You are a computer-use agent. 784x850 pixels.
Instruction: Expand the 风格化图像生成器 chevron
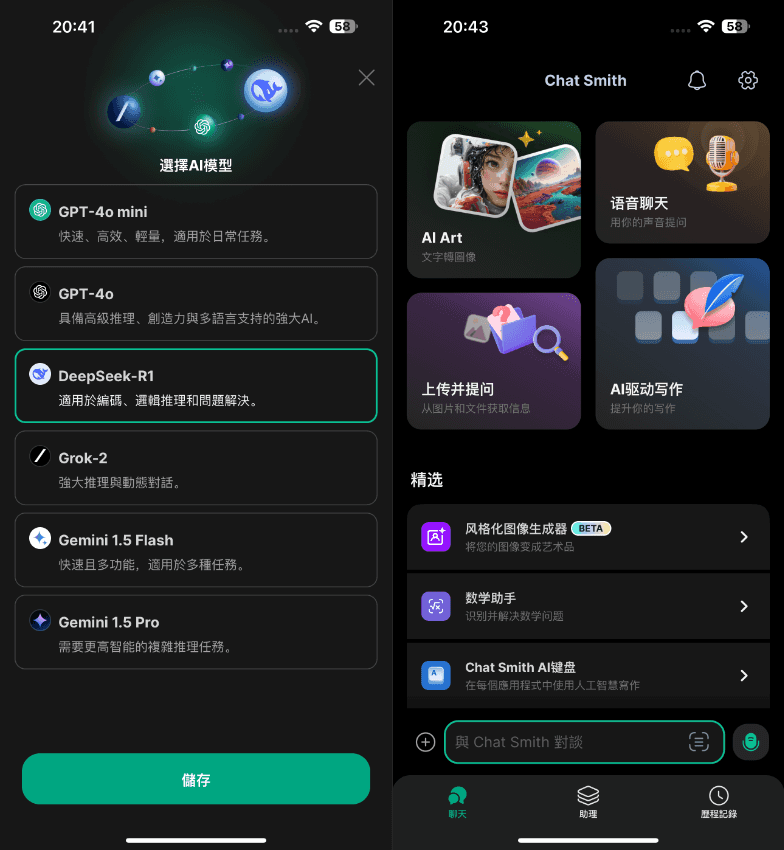(x=744, y=537)
